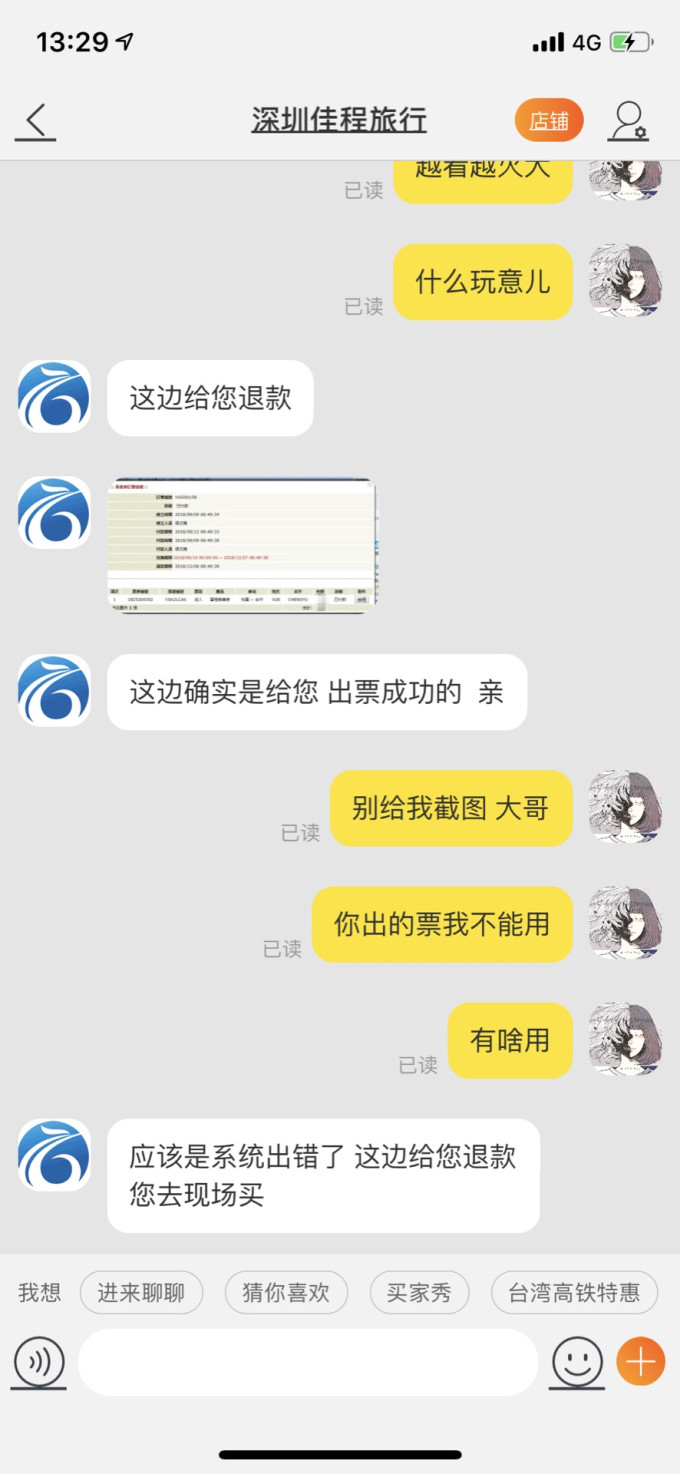Switch to voice input mode

[39, 1362]
